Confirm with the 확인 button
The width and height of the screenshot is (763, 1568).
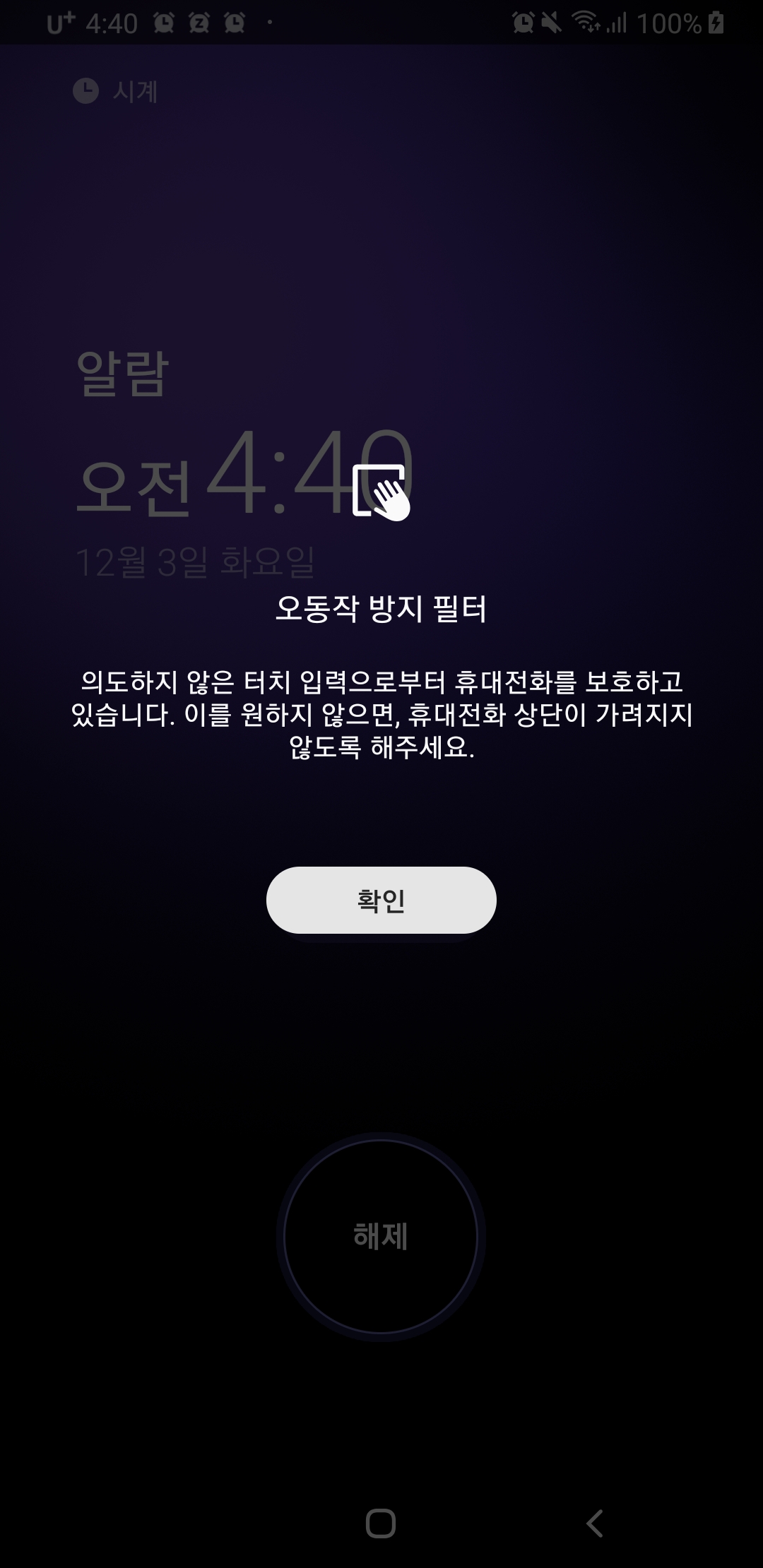(381, 900)
